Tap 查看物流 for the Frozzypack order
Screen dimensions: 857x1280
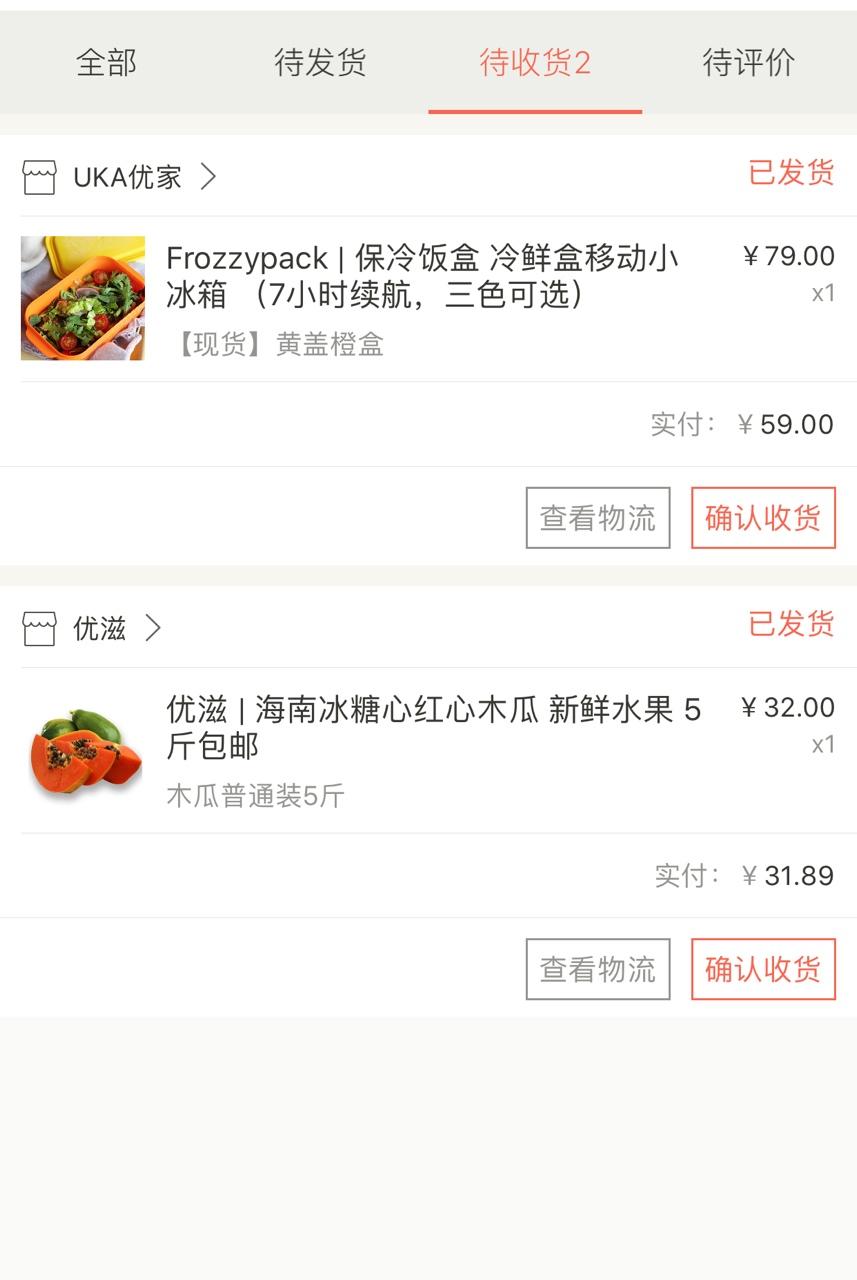[598, 518]
